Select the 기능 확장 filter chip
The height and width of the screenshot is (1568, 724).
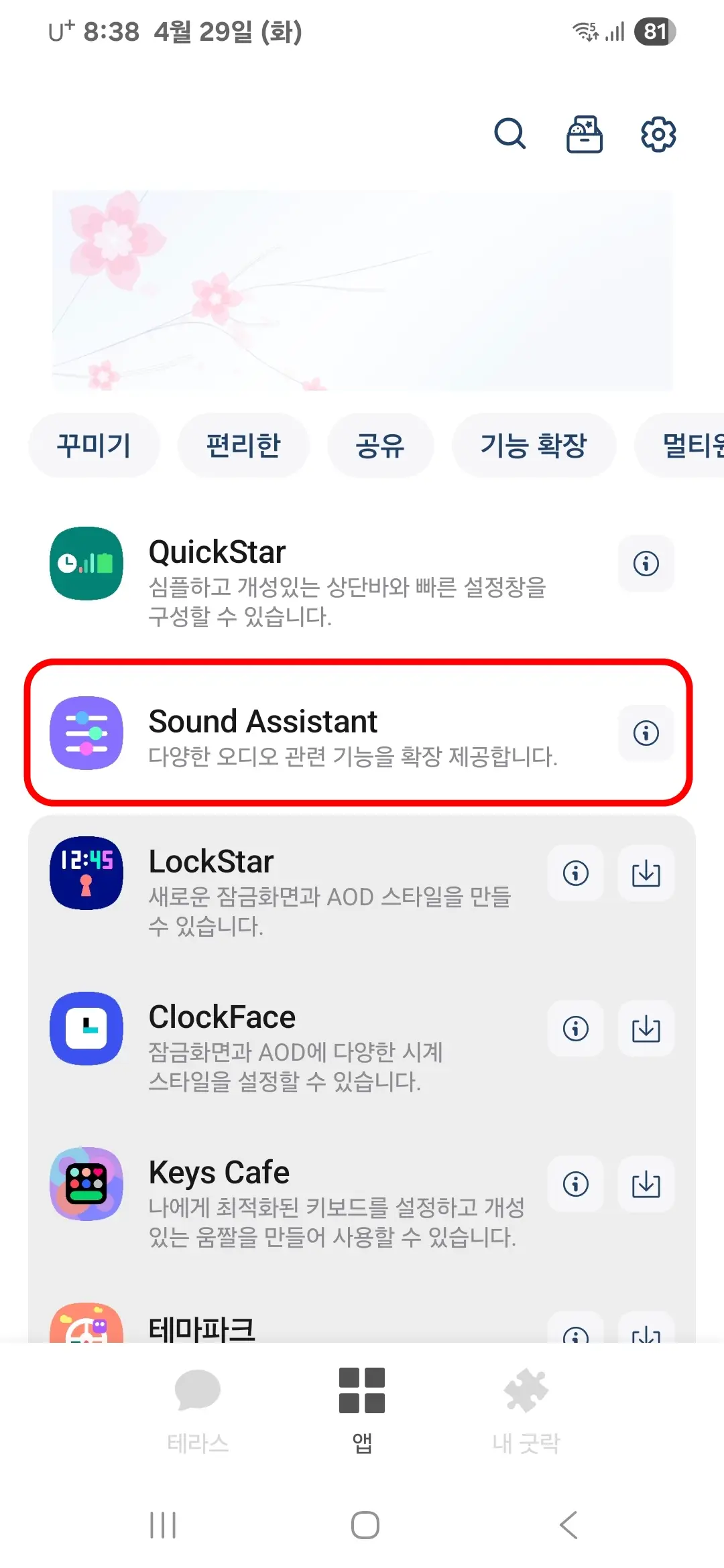pyautogui.click(x=534, y=445)
